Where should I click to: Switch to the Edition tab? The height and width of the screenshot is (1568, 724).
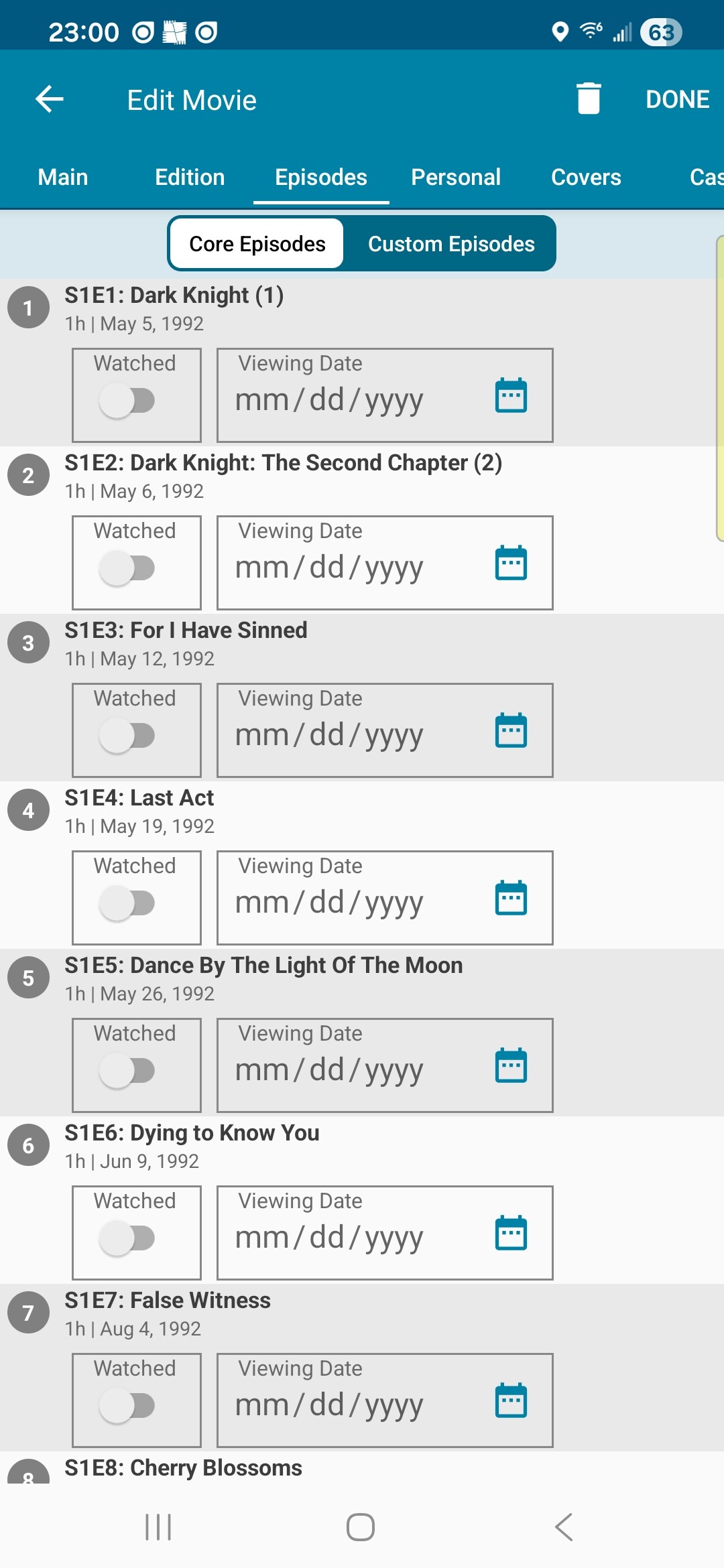click(190, 177)
